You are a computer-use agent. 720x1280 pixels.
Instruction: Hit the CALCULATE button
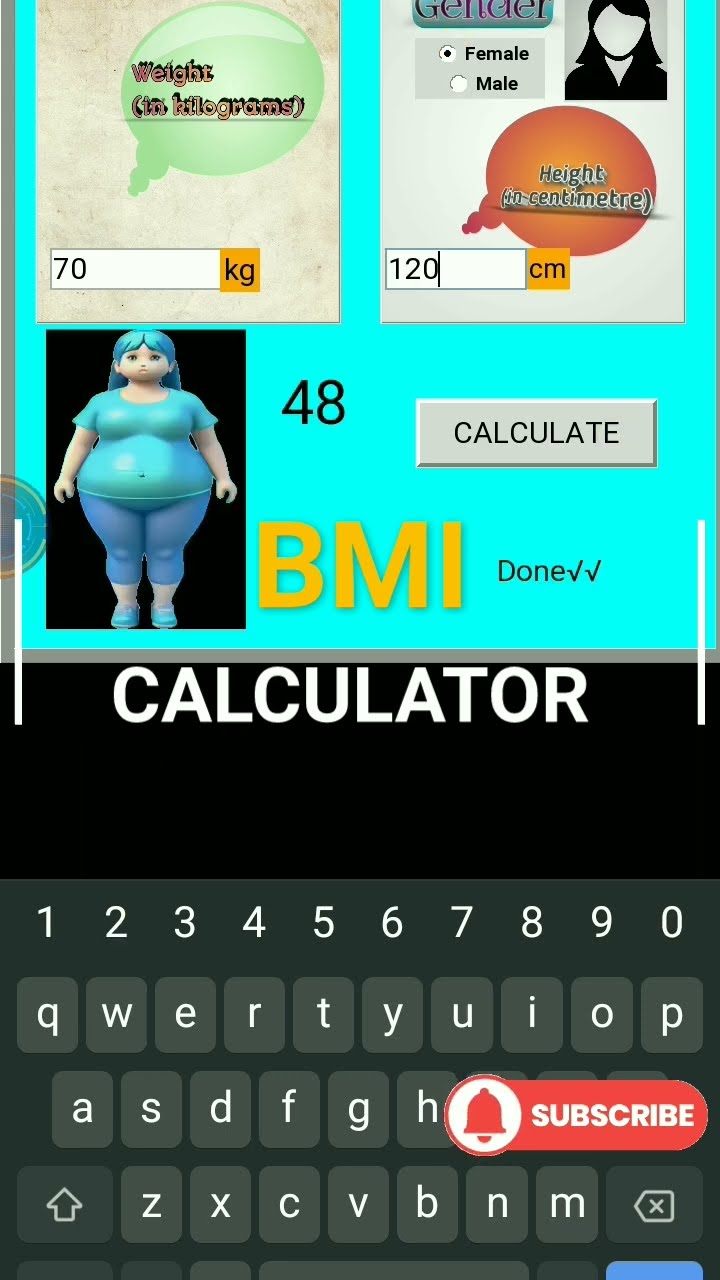pos(536,433)
